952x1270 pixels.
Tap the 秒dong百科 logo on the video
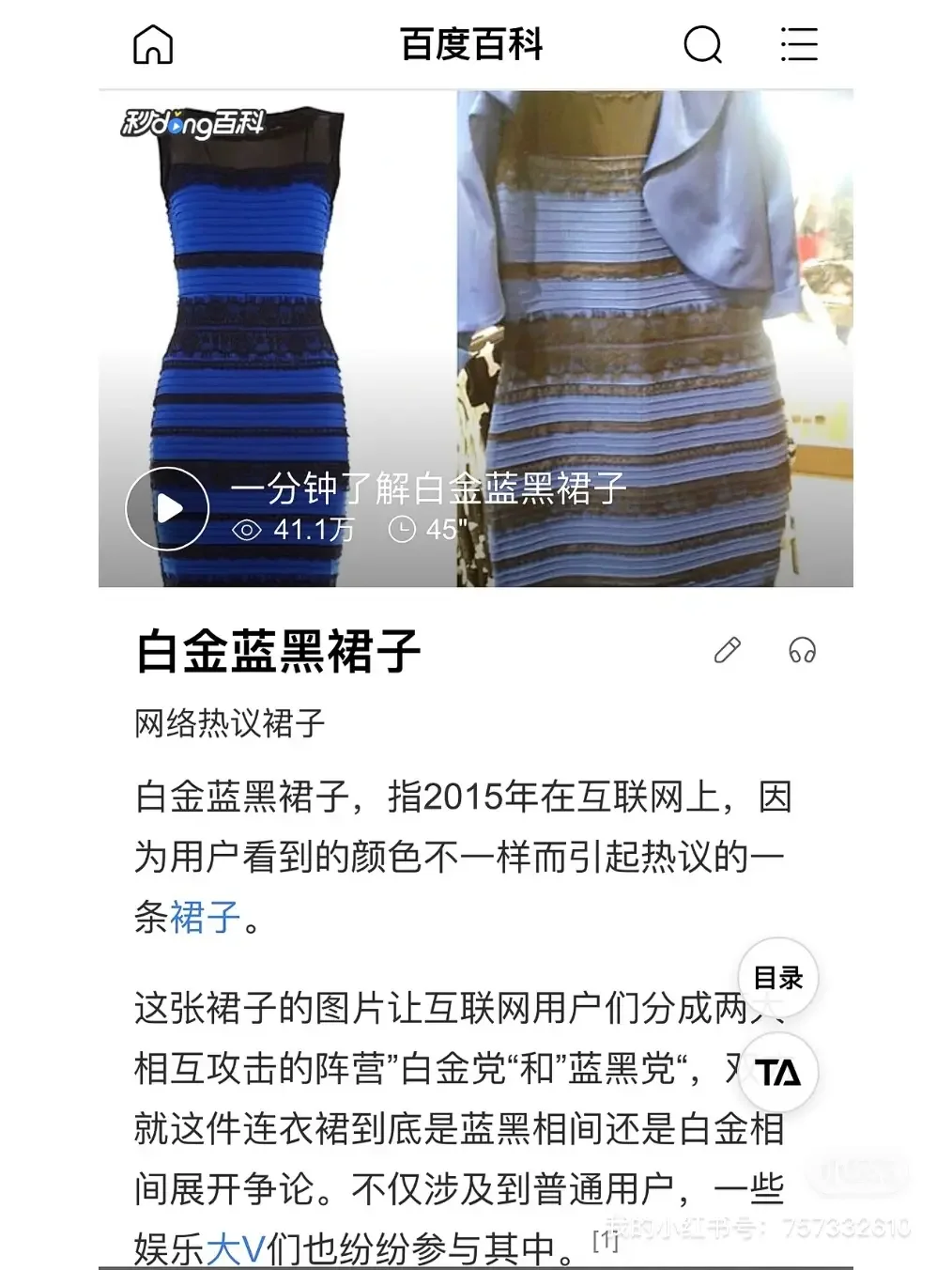click(x=192, y=120)
